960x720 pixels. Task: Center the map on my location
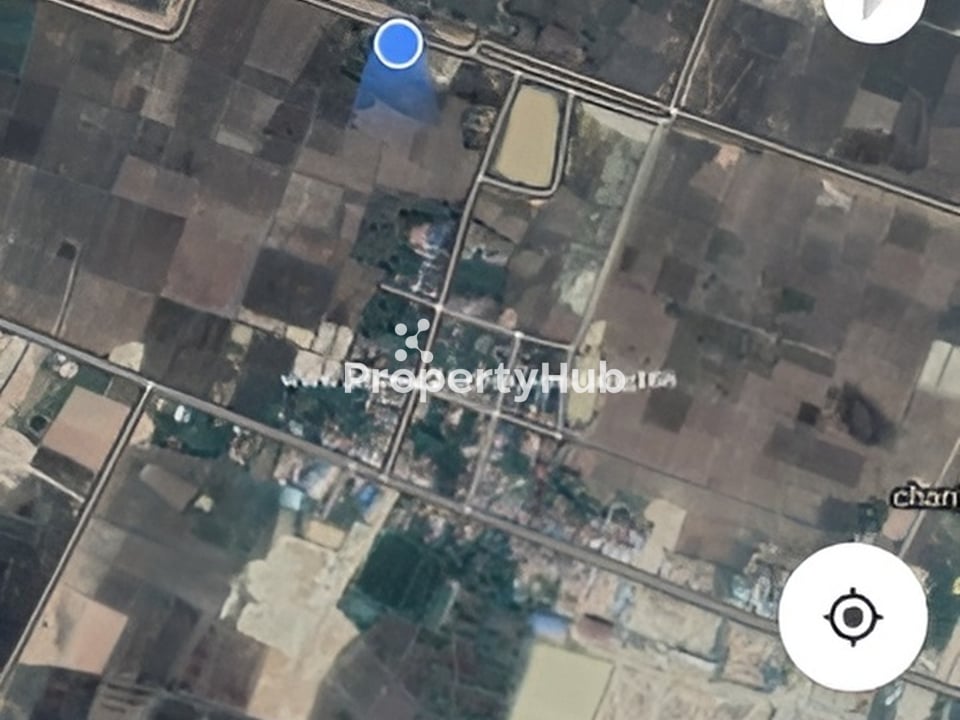click(852, 617)
